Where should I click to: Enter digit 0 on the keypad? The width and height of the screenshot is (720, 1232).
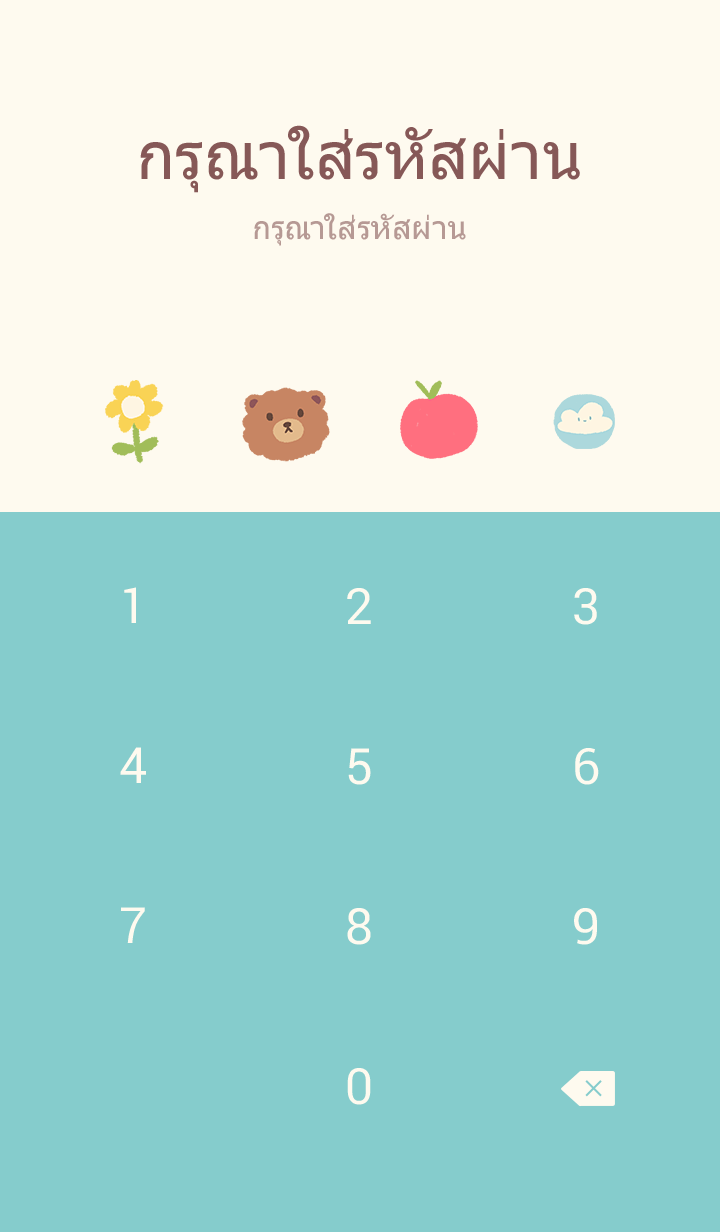[359, 1087]
